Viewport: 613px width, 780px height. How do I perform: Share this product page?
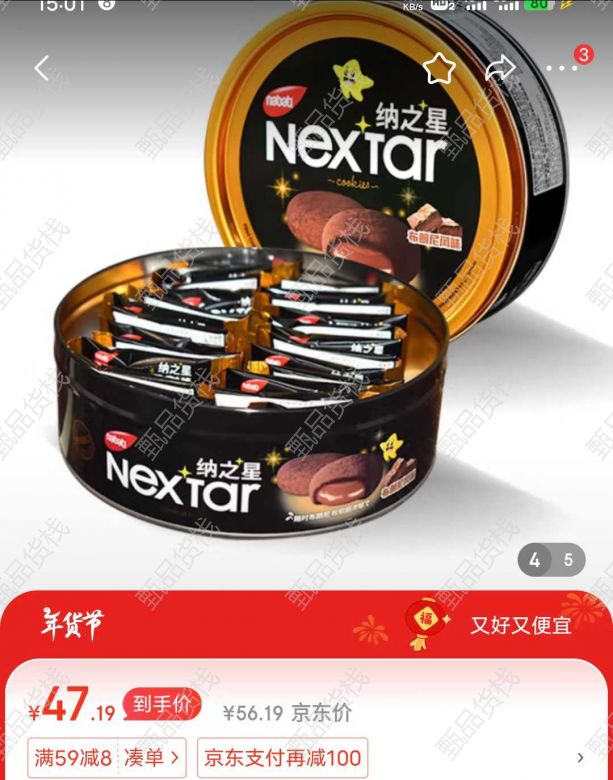[500, 68]
